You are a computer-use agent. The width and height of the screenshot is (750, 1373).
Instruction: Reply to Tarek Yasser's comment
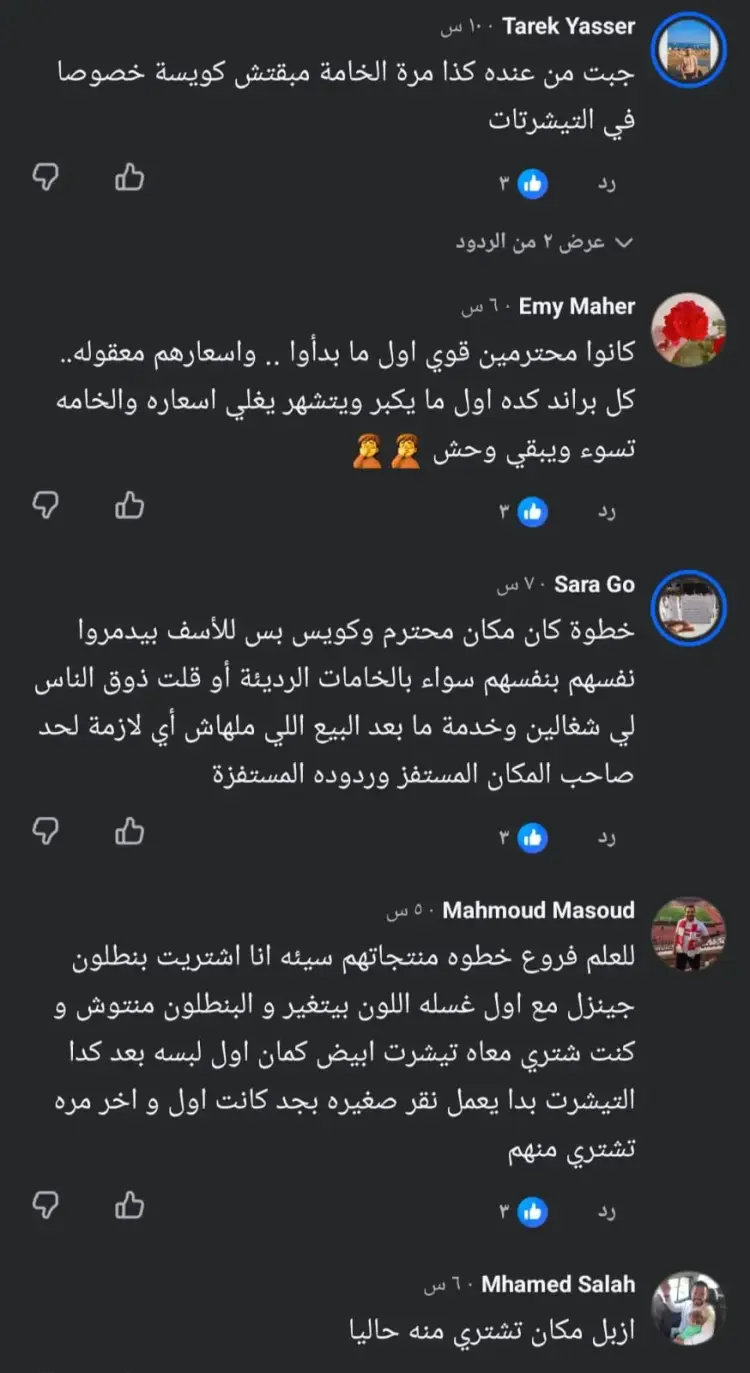608,184
